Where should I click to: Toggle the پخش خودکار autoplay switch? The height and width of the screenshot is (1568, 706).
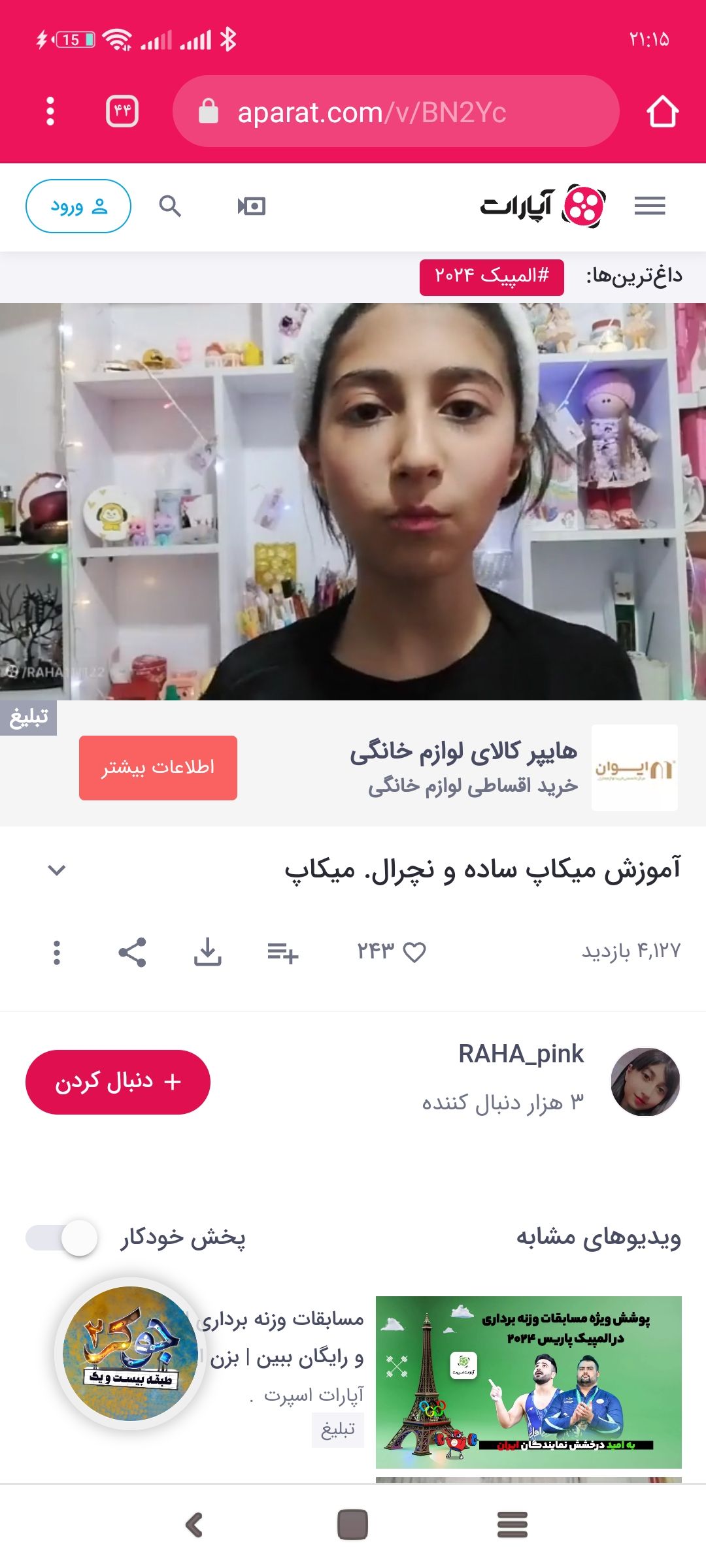pyautogui.click(x=63, y=1237)
